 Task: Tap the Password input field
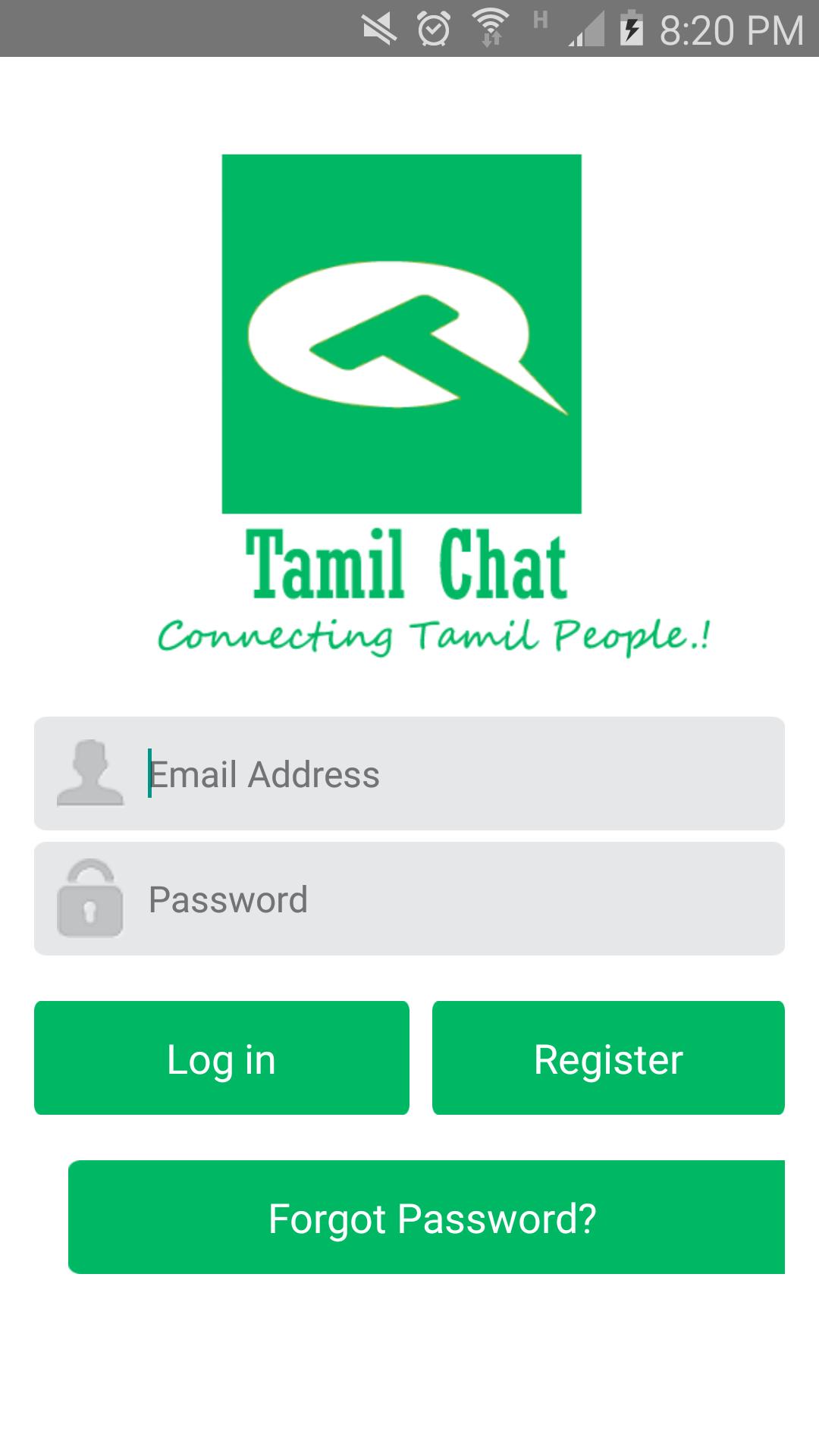click(455, 899)
